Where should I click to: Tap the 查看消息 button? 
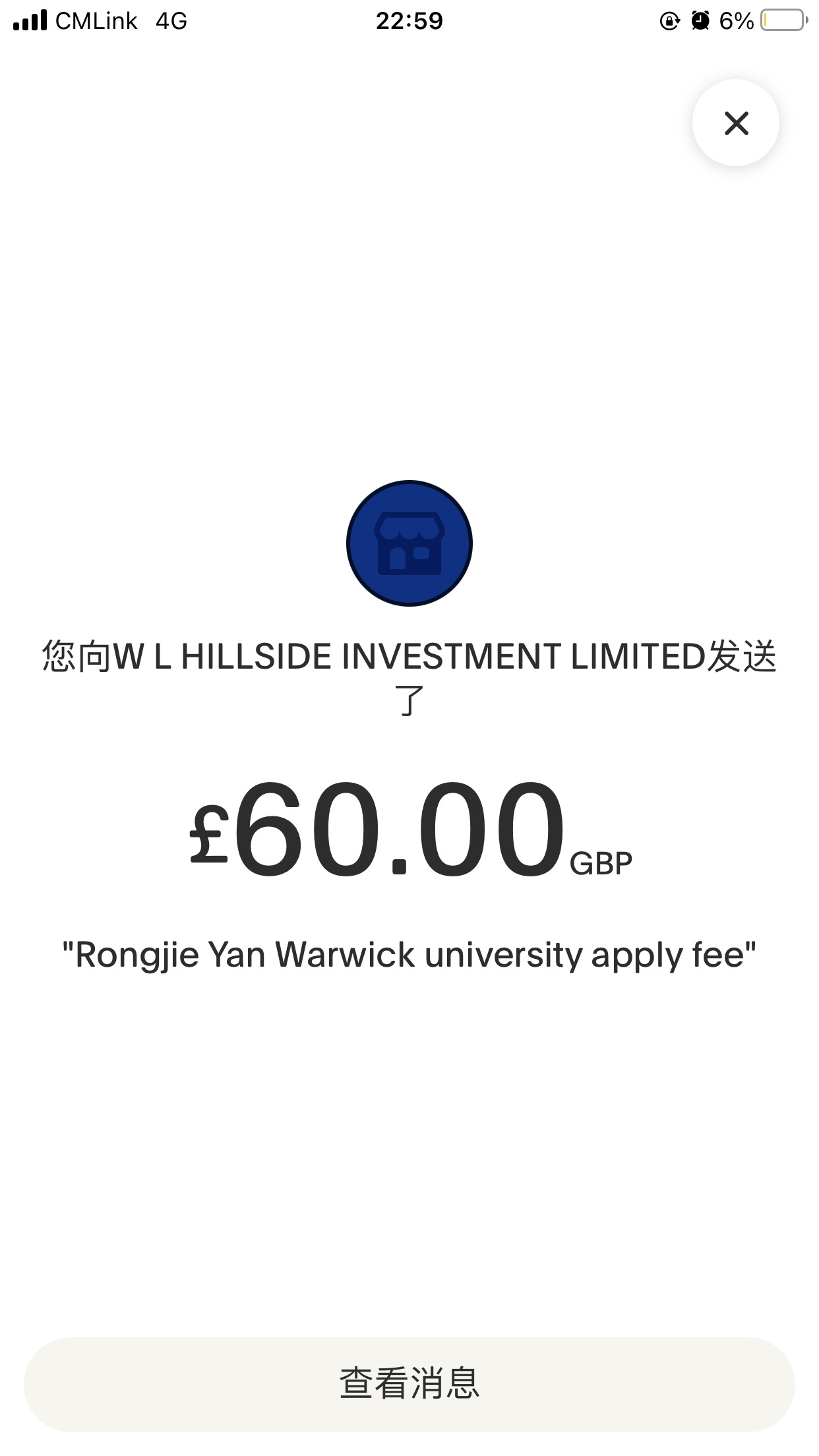[x=409, y=1384]
